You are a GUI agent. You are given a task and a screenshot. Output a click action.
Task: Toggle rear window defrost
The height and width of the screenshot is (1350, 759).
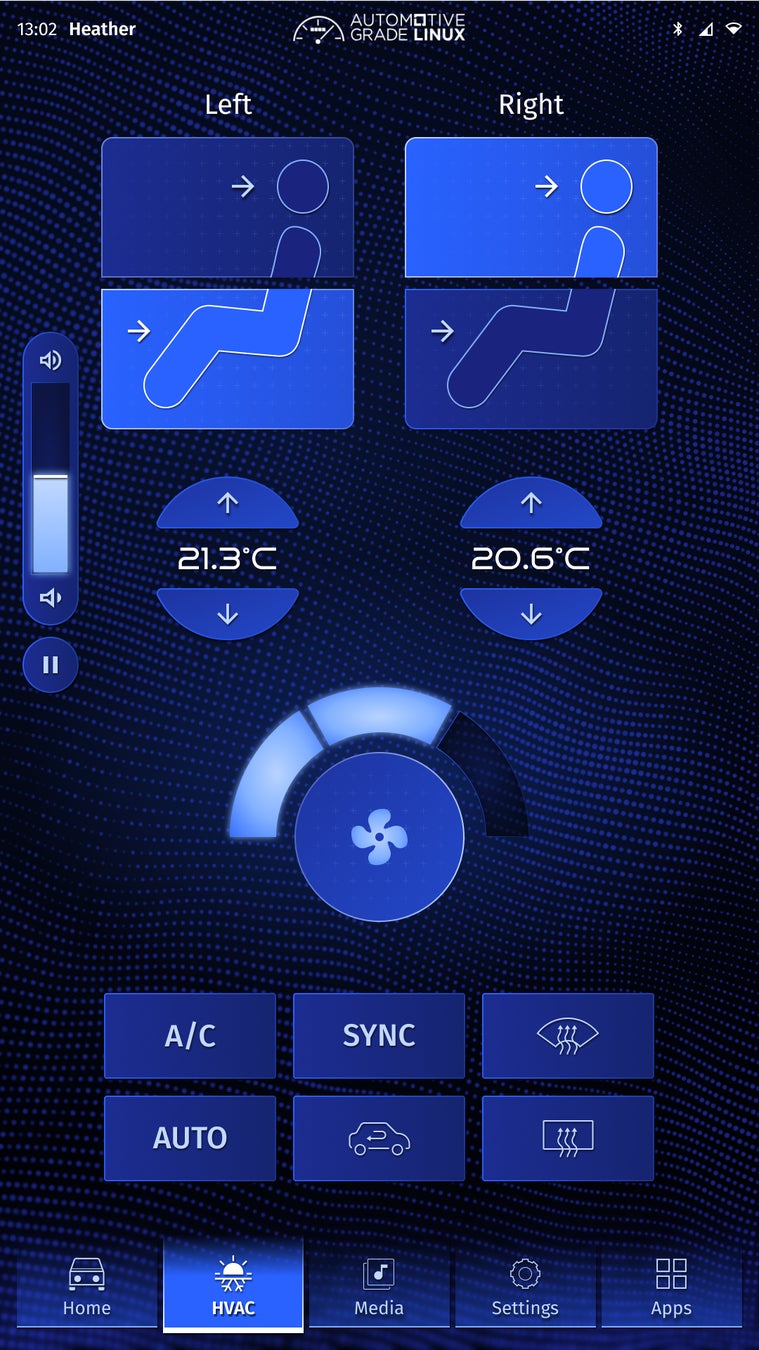(568, 1138)
